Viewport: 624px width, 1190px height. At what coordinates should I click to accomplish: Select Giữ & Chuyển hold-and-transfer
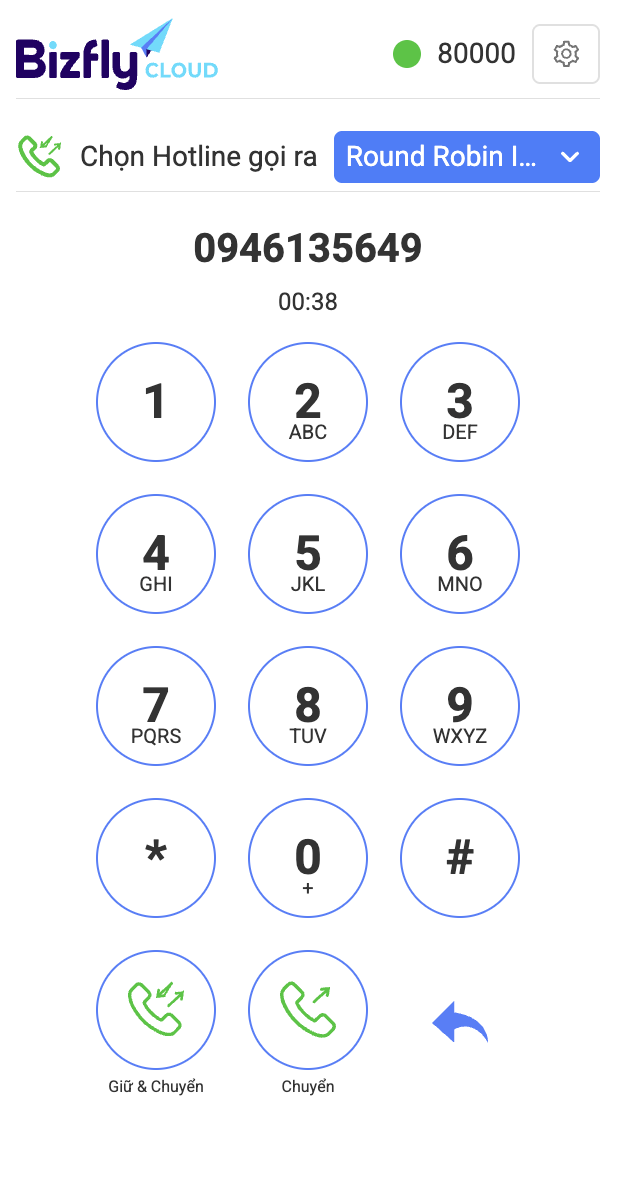pyautogui.click(x=156, y=1010)
